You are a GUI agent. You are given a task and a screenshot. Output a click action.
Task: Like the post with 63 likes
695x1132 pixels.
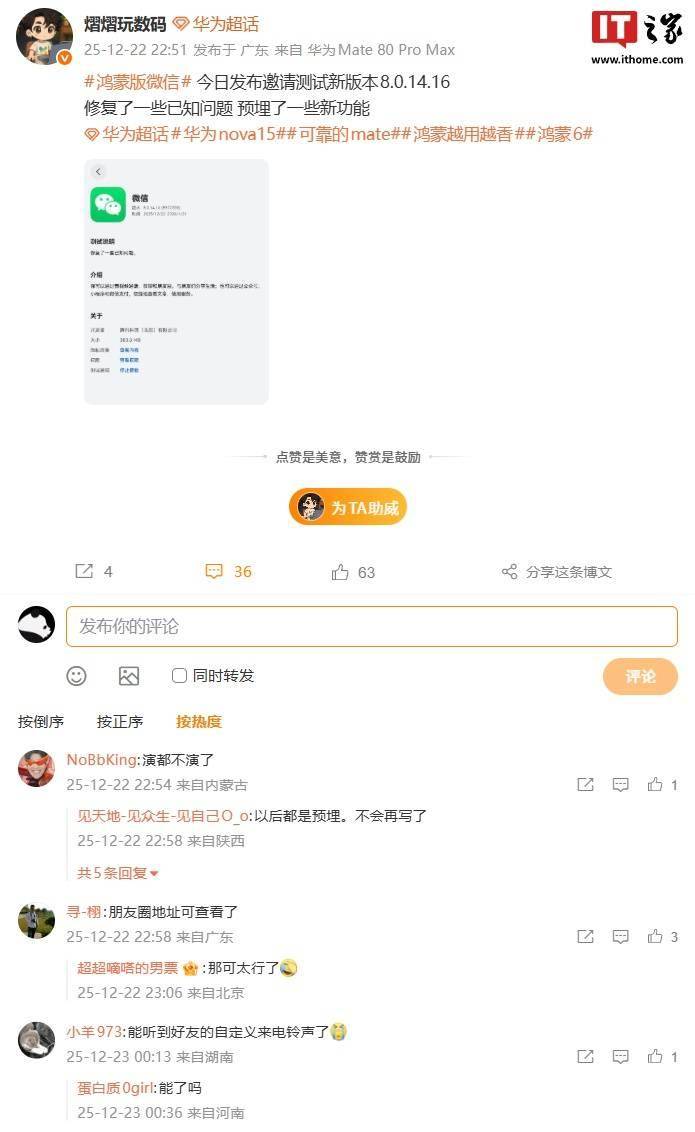pos(353,572)
